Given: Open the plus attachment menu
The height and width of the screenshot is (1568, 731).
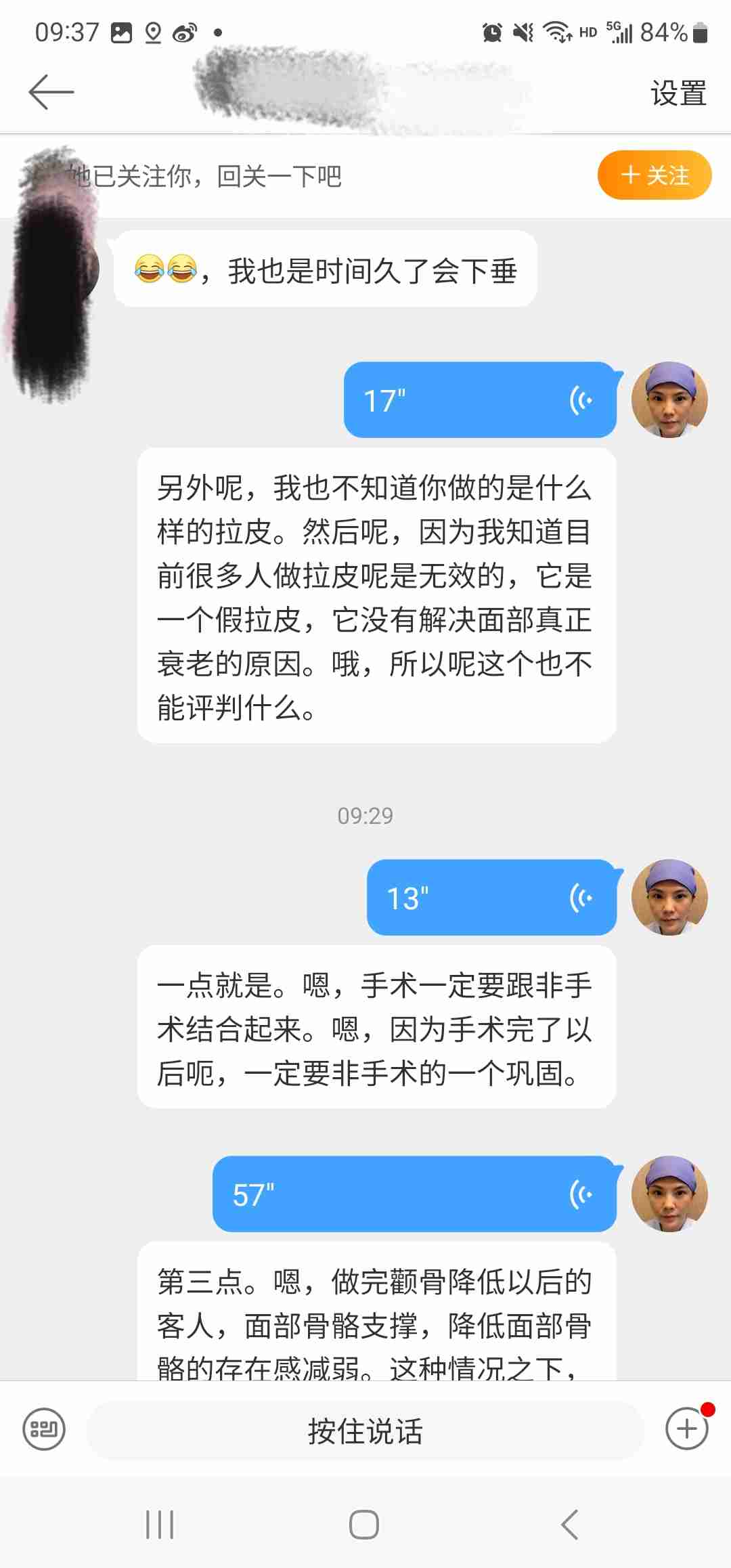Looking at the screenshot, I should 686,1429.
